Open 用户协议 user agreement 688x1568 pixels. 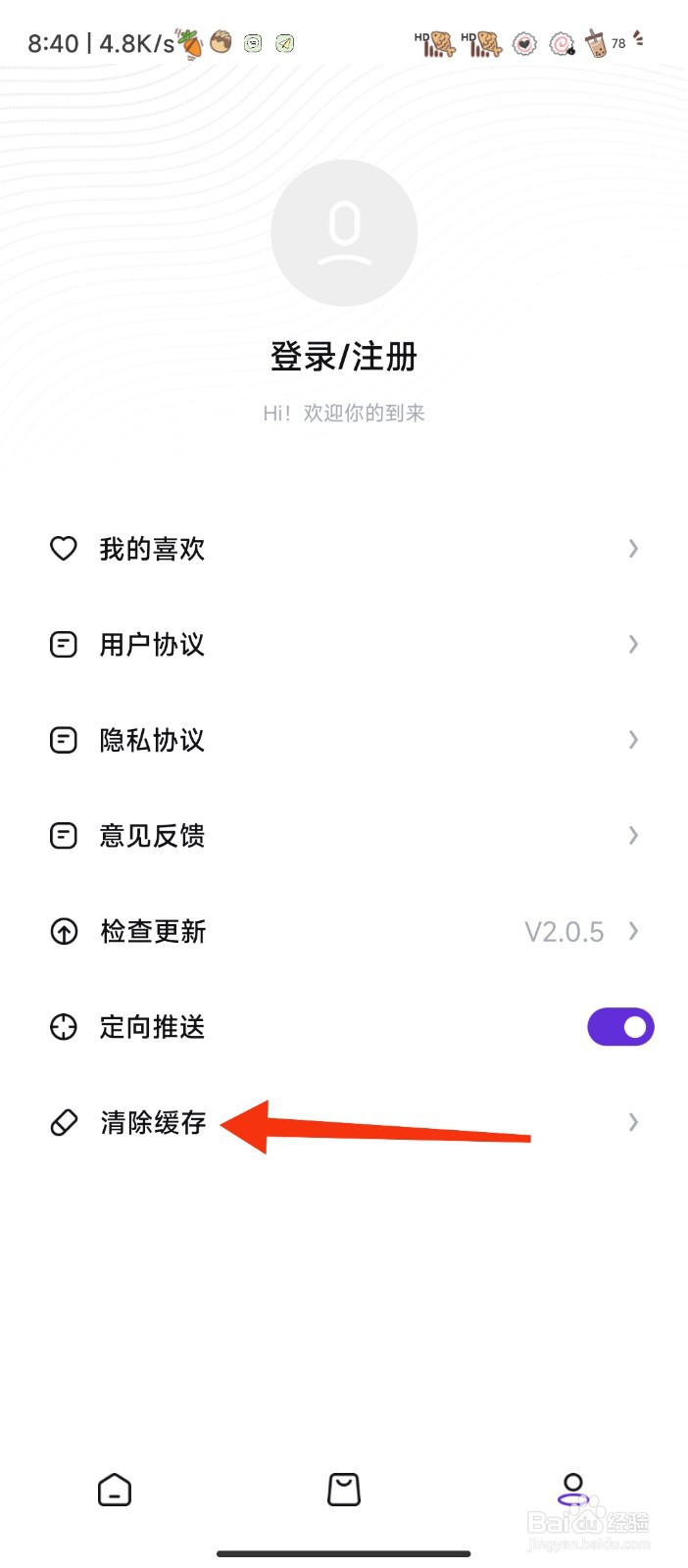click(x=344, y=645)
